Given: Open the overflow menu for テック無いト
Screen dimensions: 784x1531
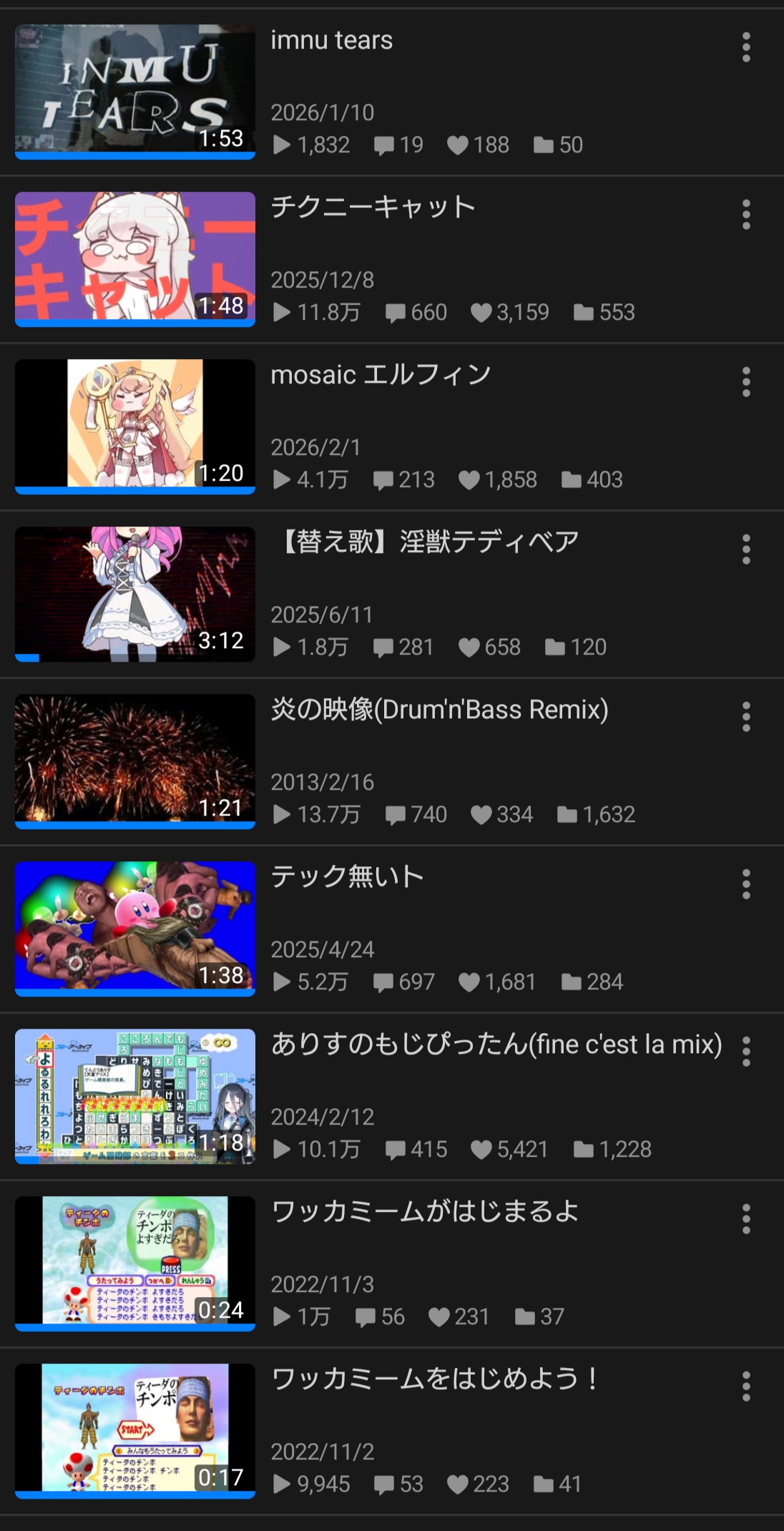Looking at the screenshot, I should point(746,884).
